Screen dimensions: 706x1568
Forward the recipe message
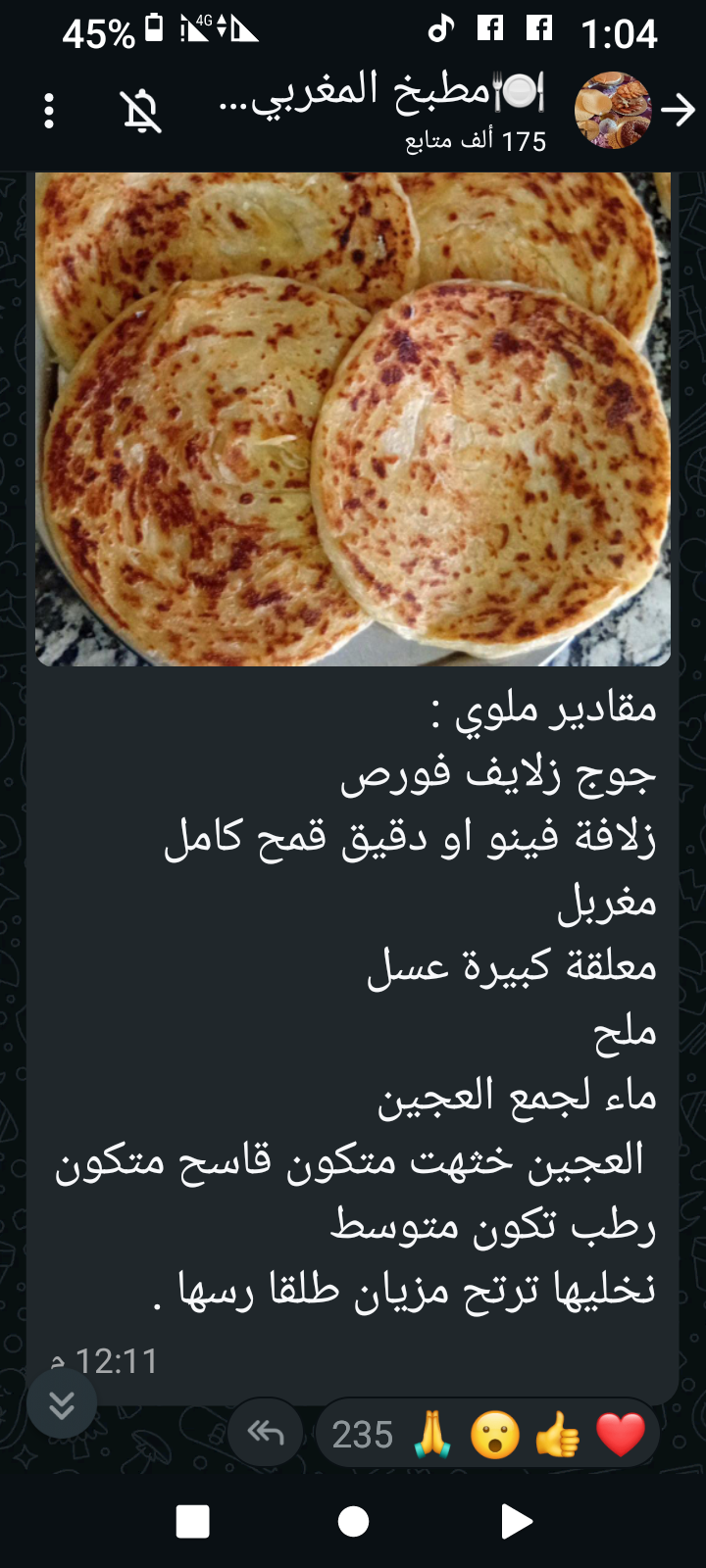coord(265,1434)
